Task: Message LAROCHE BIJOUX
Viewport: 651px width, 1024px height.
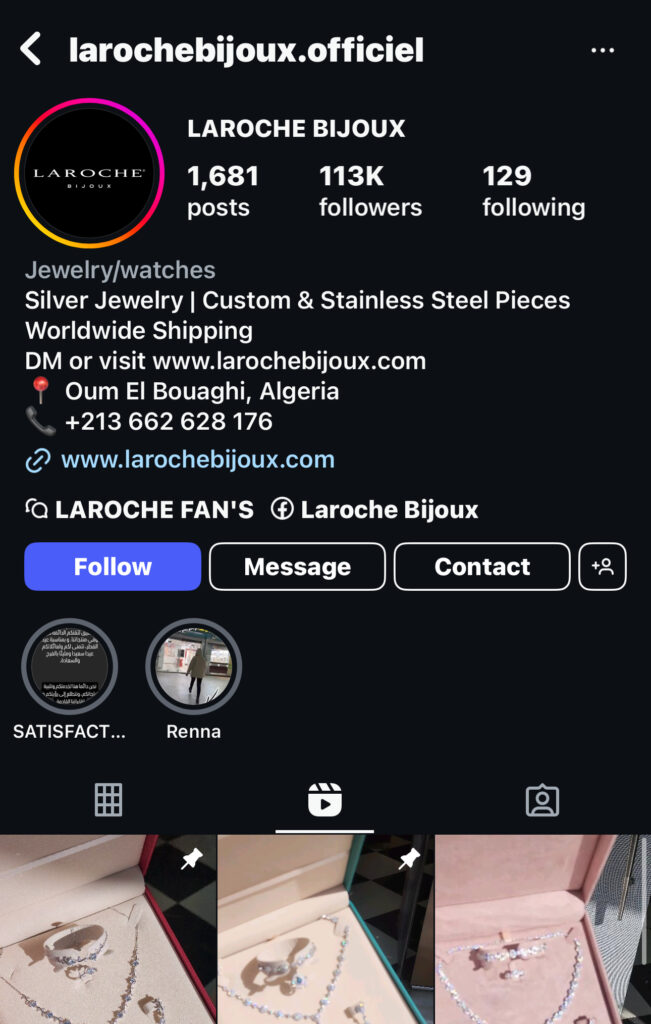Action: pos(297,567)
